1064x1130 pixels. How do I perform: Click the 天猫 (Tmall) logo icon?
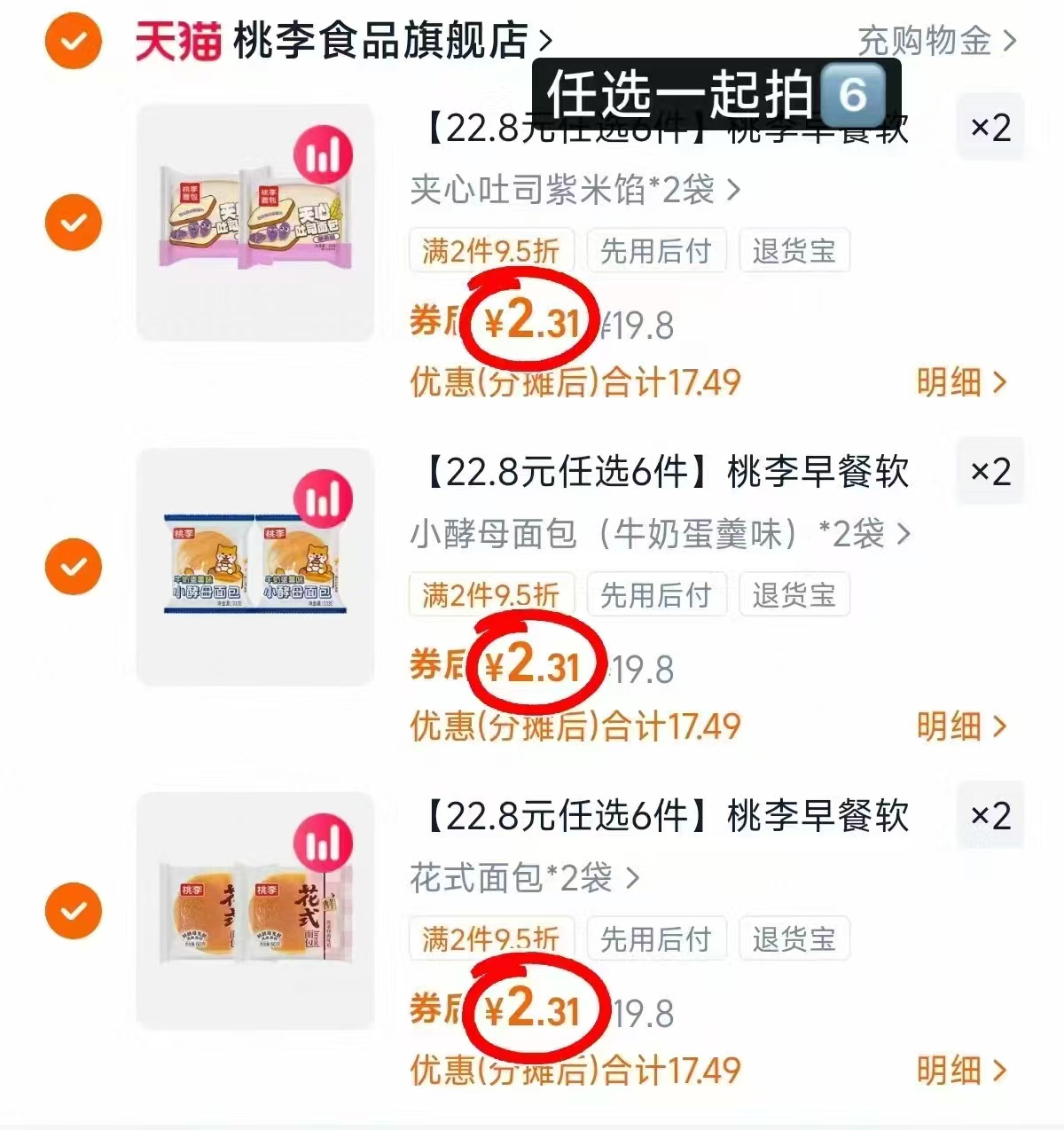pos(174,39)
